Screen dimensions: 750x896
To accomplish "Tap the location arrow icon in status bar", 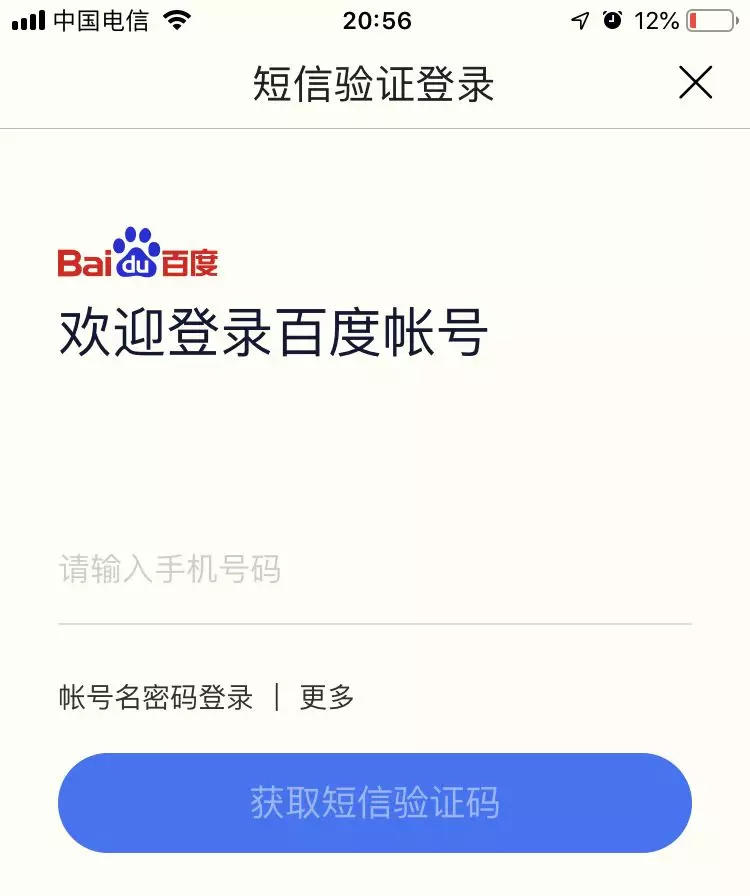I will pos(578,19).
